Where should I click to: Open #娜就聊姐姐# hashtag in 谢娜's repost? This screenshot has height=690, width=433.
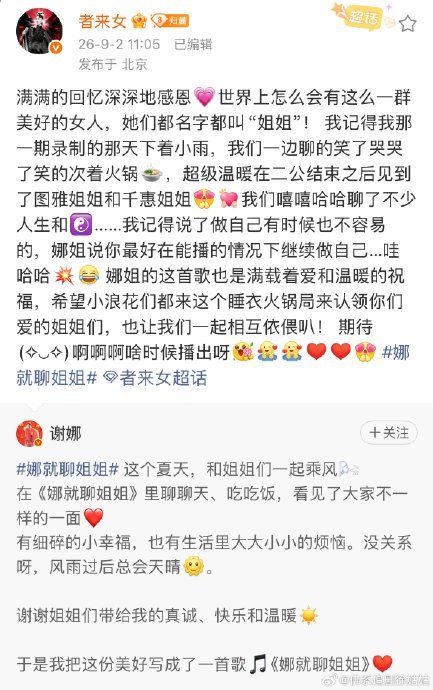[x=67, y=469]
